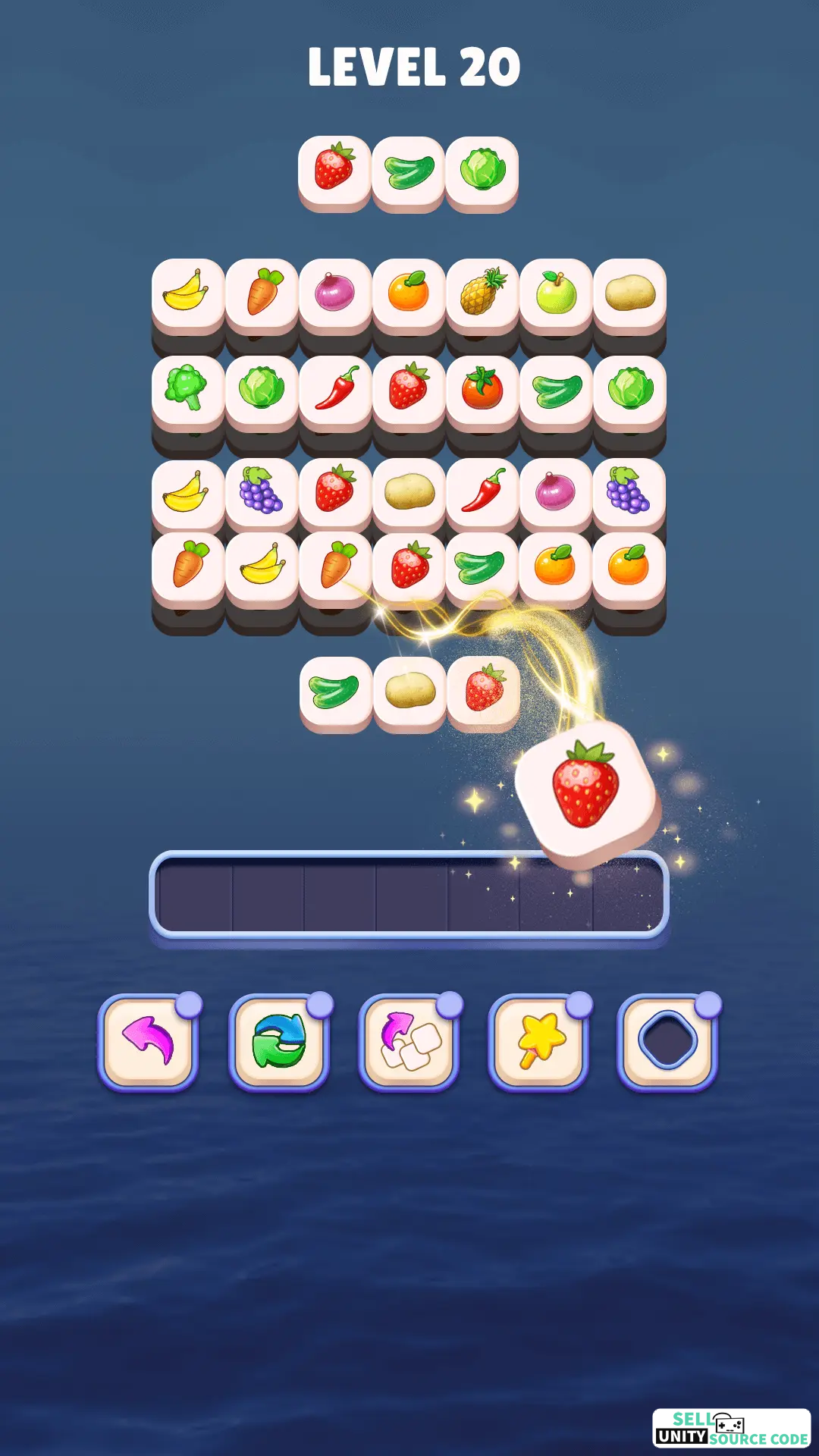Tap the broccoli tile
The width and height of the screenshot is (819, 1456).
(188, 391)
